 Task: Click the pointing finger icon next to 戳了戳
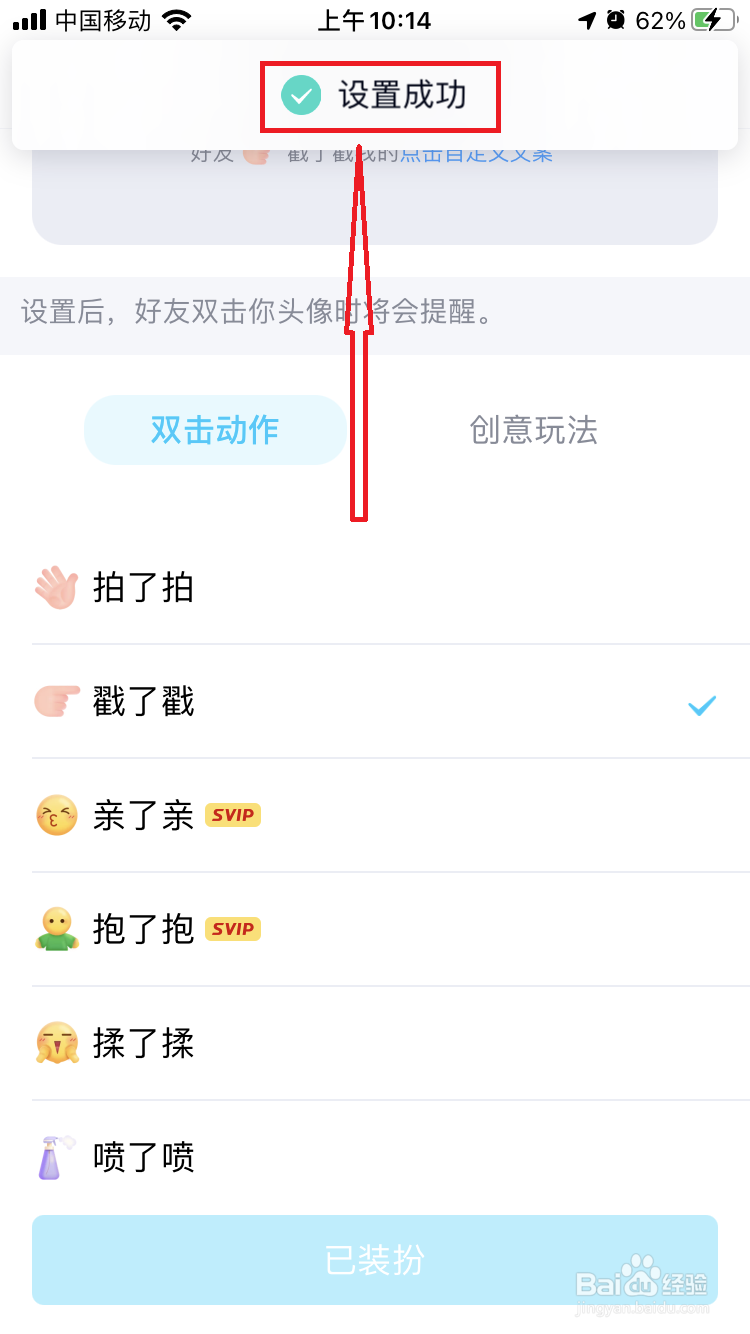57,701
